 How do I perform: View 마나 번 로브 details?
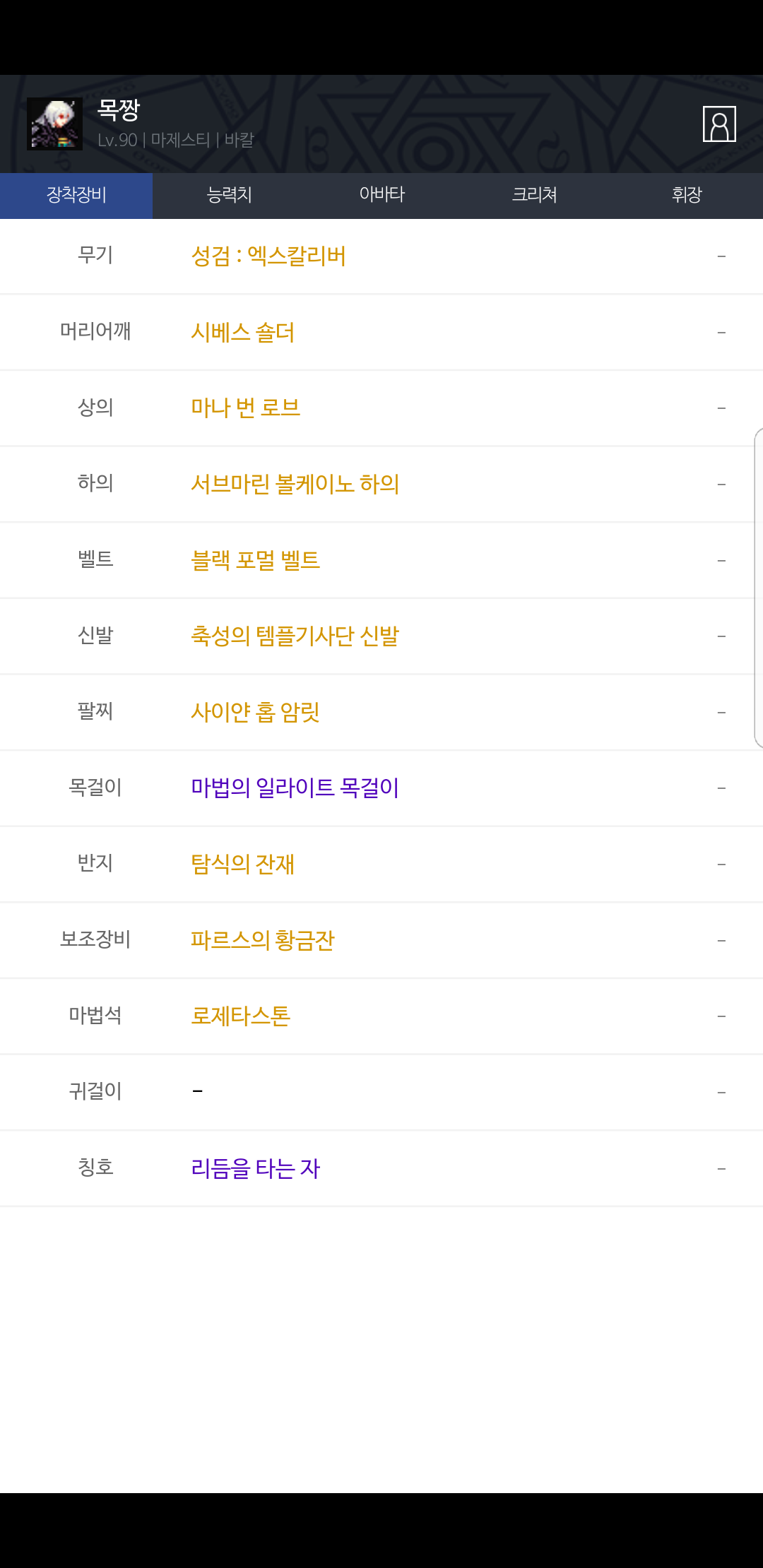(246, 408)
